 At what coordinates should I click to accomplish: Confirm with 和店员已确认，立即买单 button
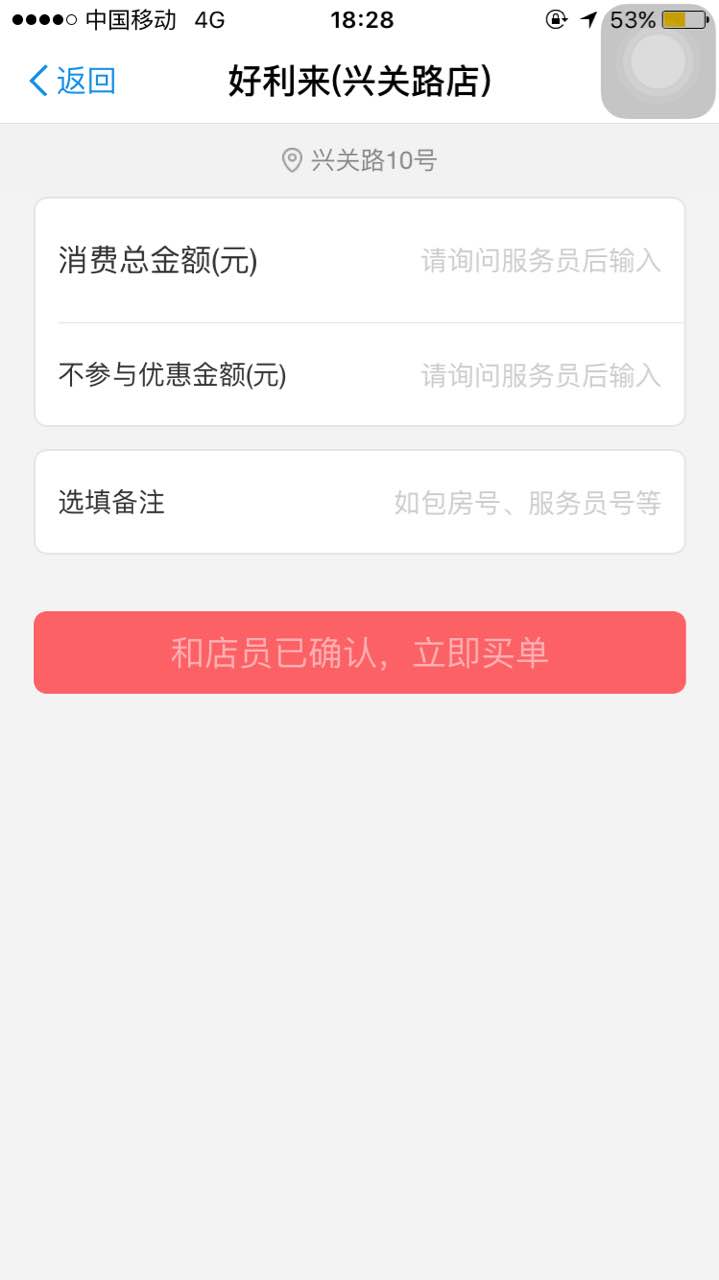pos(360,653)
